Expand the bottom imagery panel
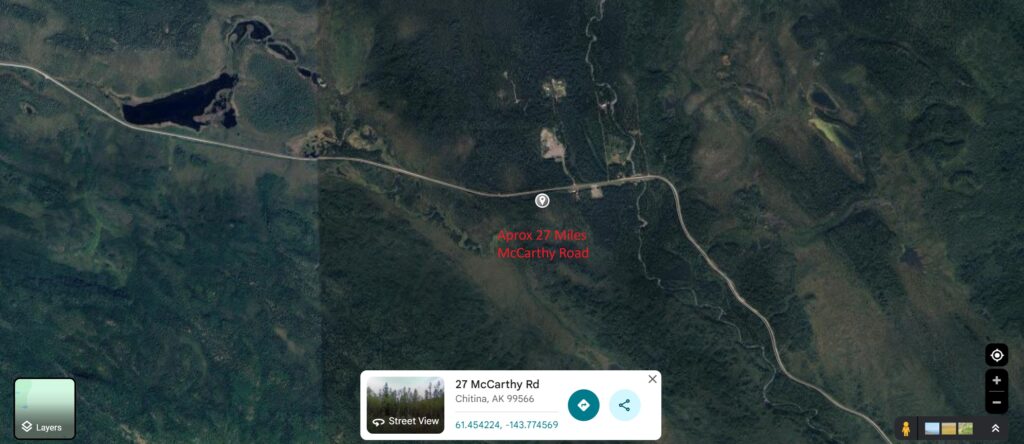Image resolution: width=1024 pixels, height=444 pixels. coord(995,428)
